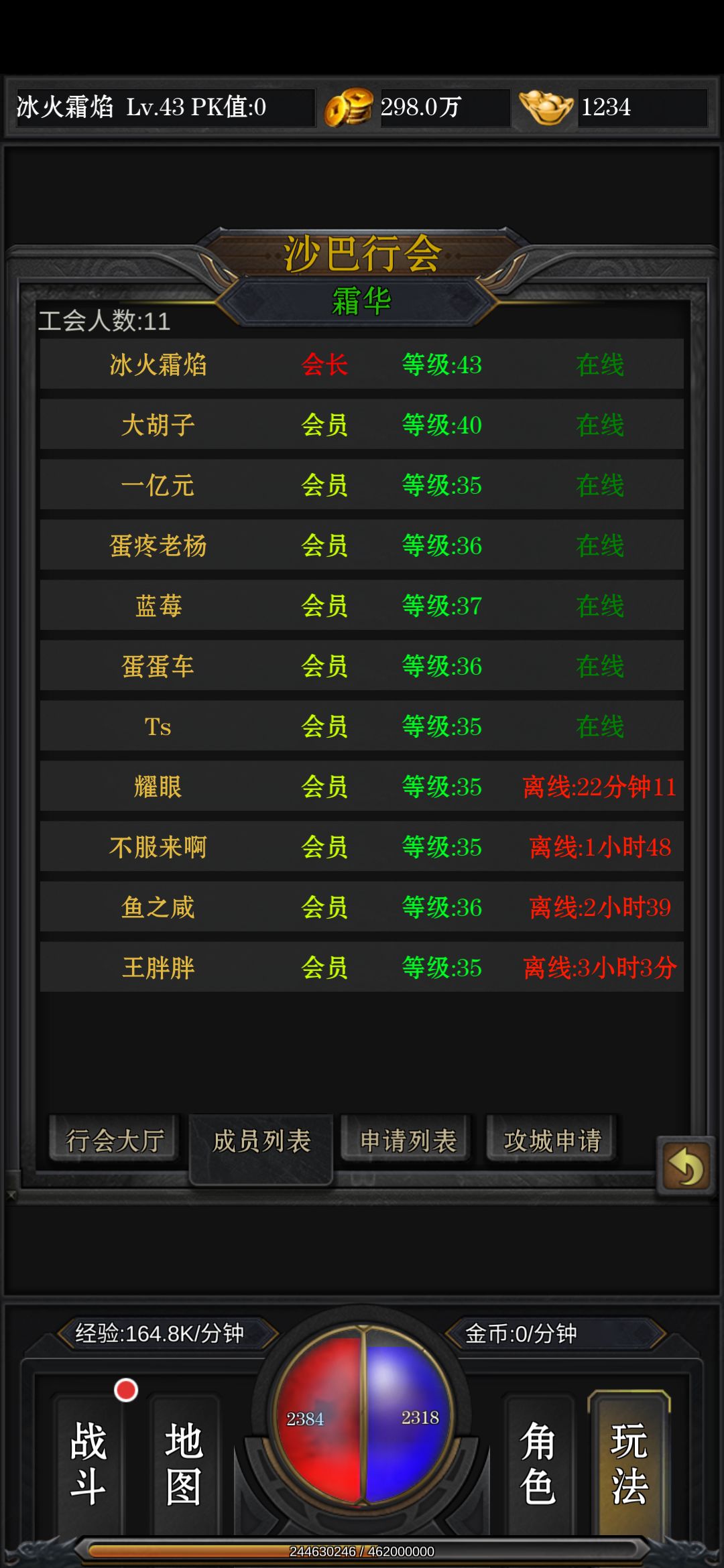
Task: Click the gold coin icon in the top bar
Action: pos(349,107)
